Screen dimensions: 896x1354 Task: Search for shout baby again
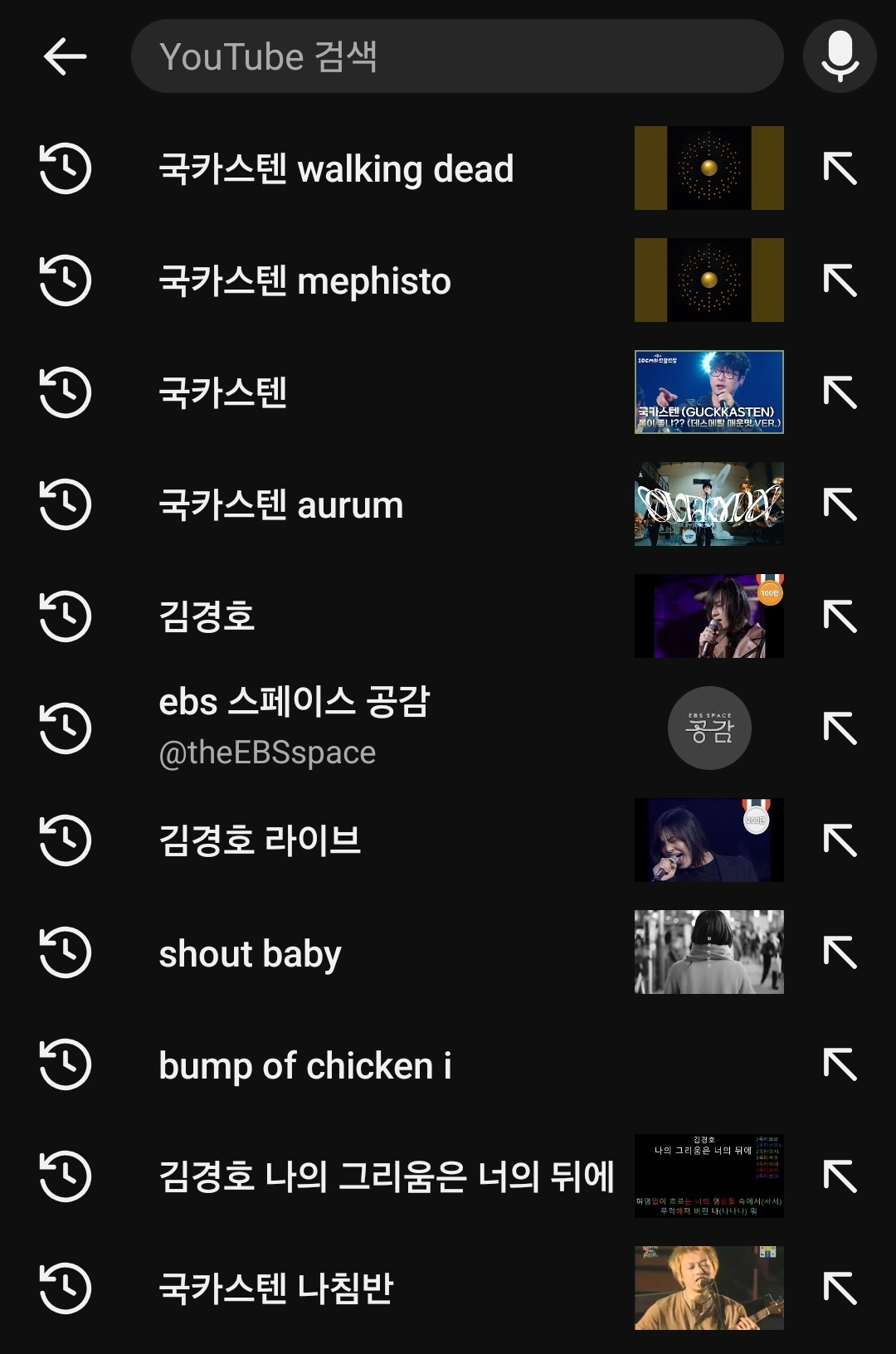point(250,953)
